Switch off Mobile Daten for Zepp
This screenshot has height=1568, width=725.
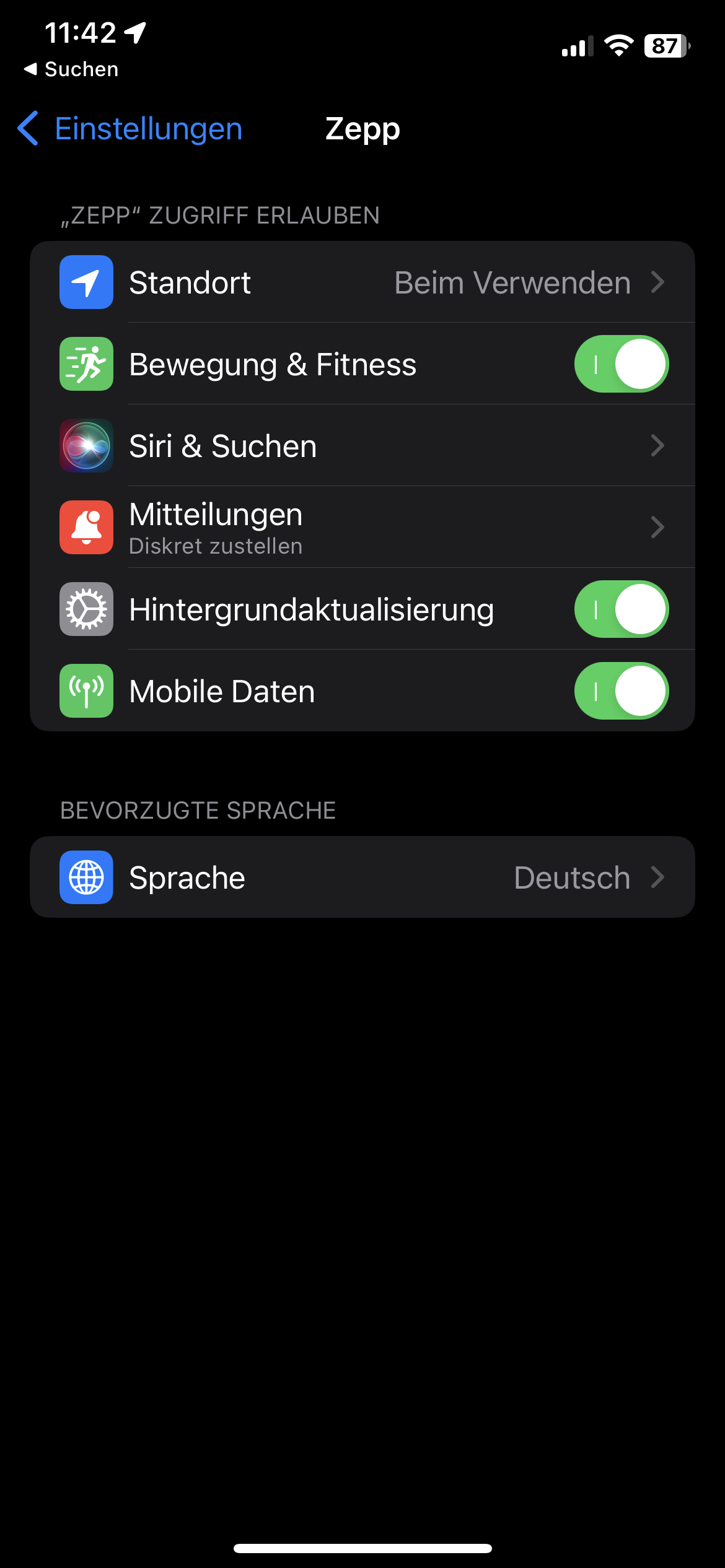pyautogui.click(x=621, y=691)
